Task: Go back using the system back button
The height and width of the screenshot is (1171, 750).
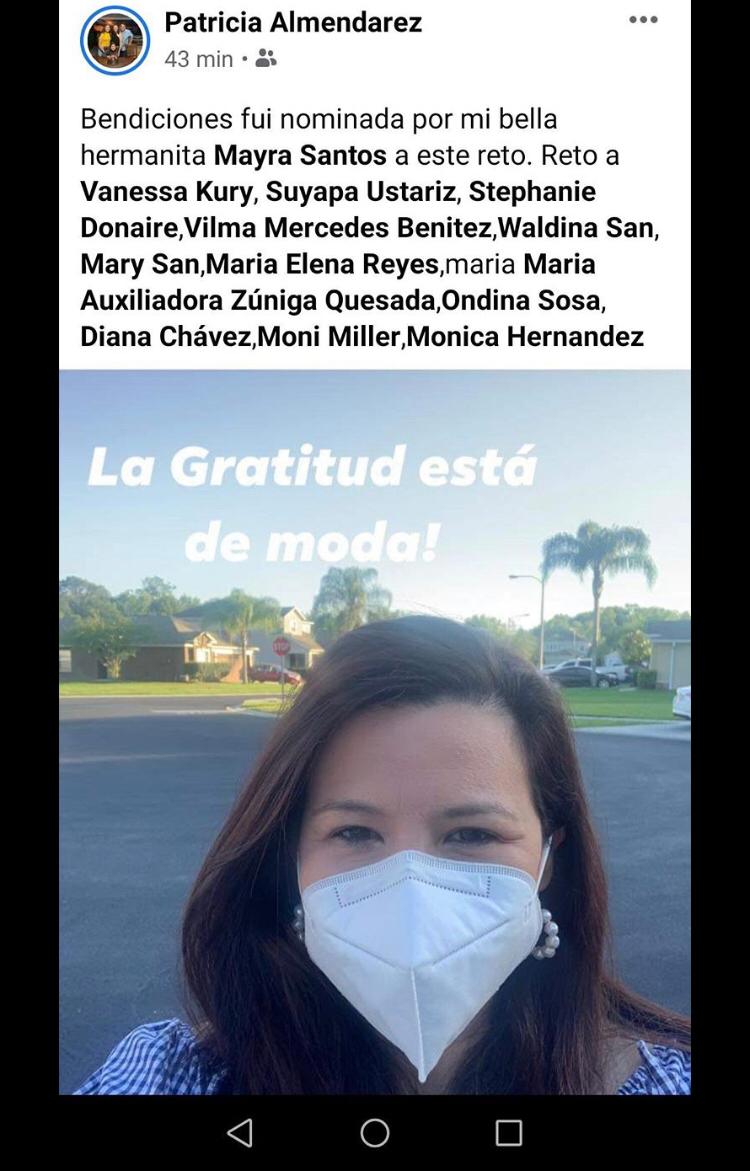Action: 240,1132
